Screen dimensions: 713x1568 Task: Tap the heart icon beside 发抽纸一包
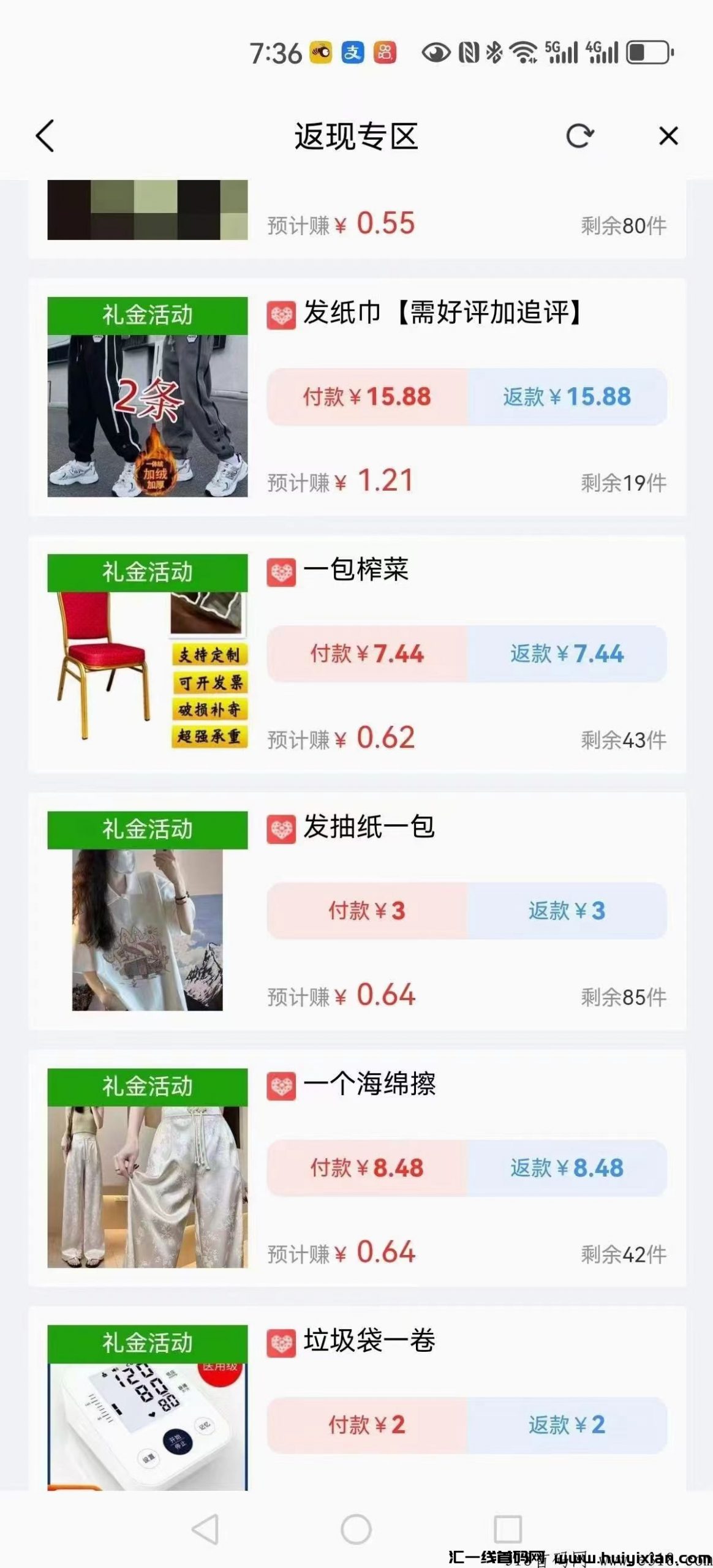(x=281, y=827)
